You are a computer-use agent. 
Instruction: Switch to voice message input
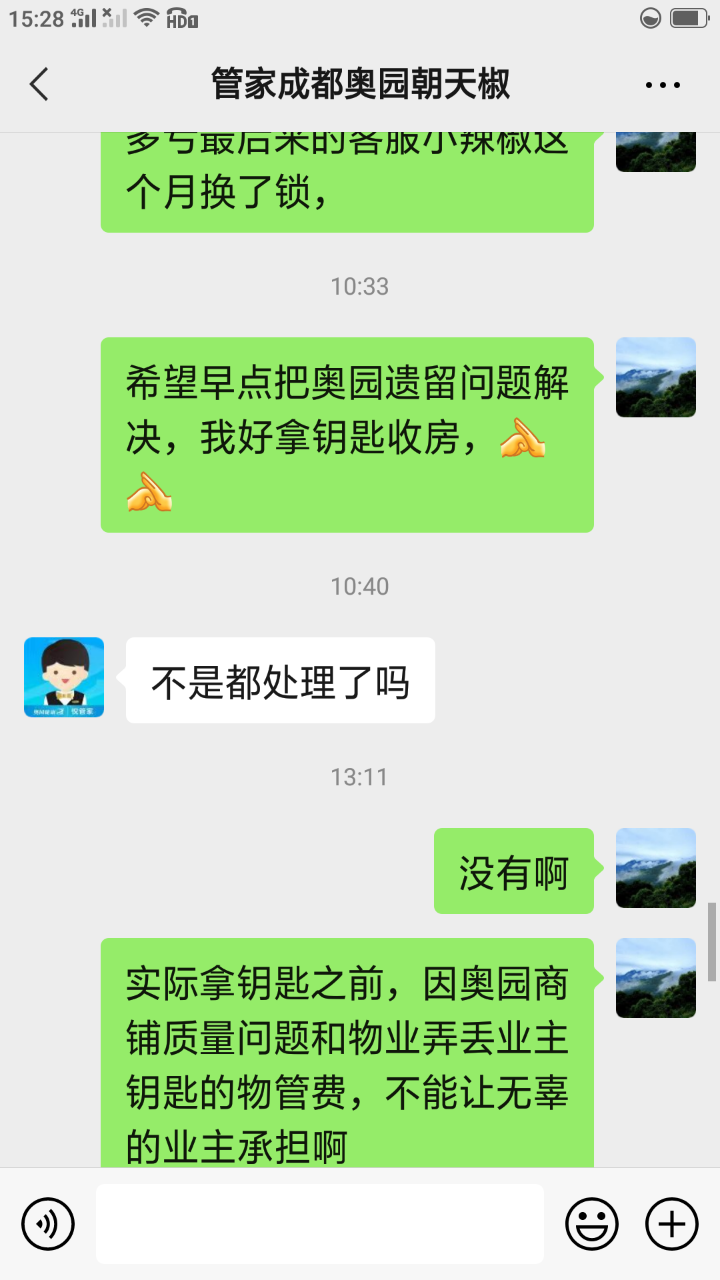click(48, 1223)
